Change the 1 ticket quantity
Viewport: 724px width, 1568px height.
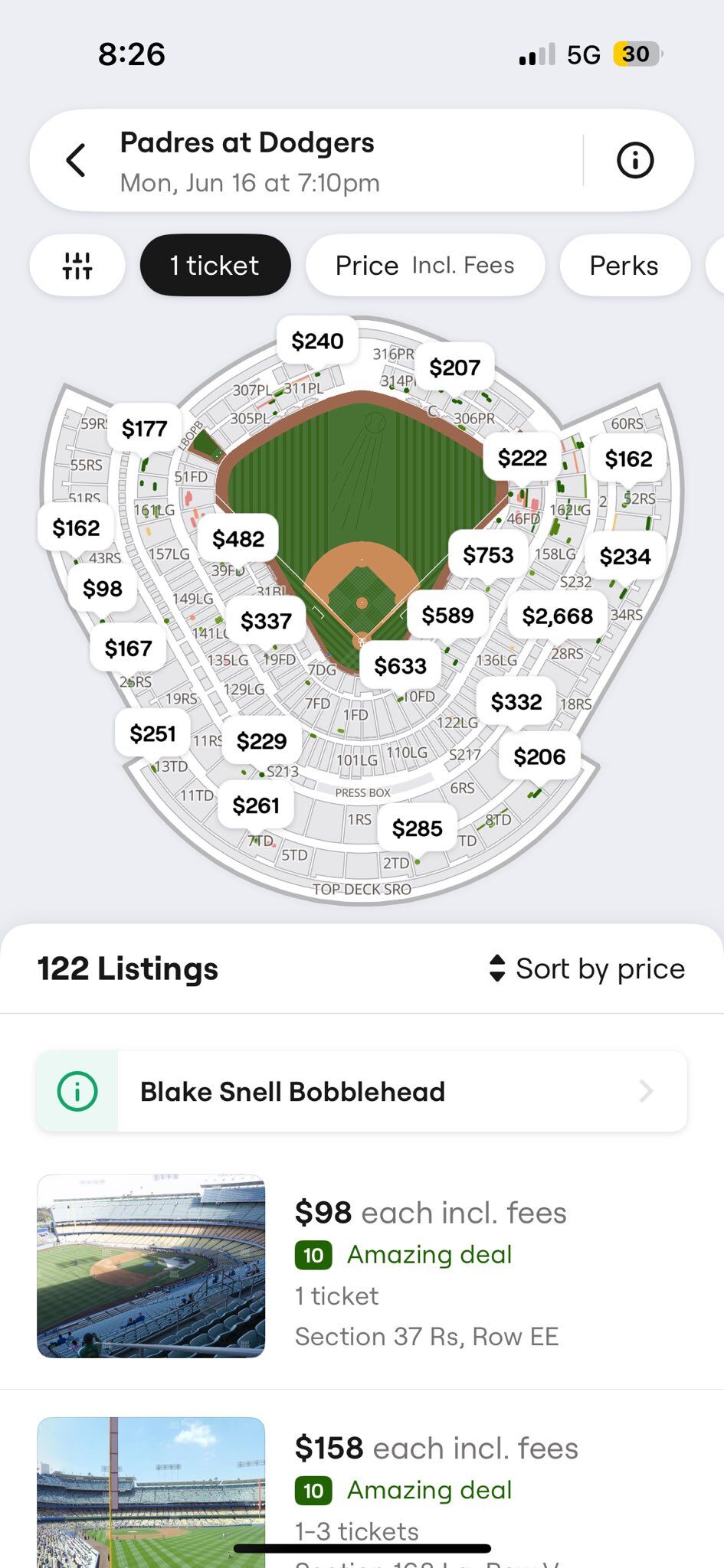coord(215,266)
